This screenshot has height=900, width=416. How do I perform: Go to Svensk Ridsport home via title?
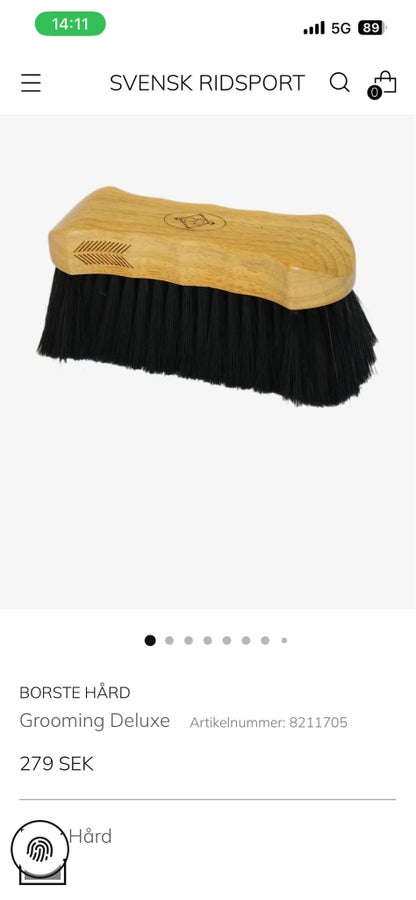click(207, 83)
